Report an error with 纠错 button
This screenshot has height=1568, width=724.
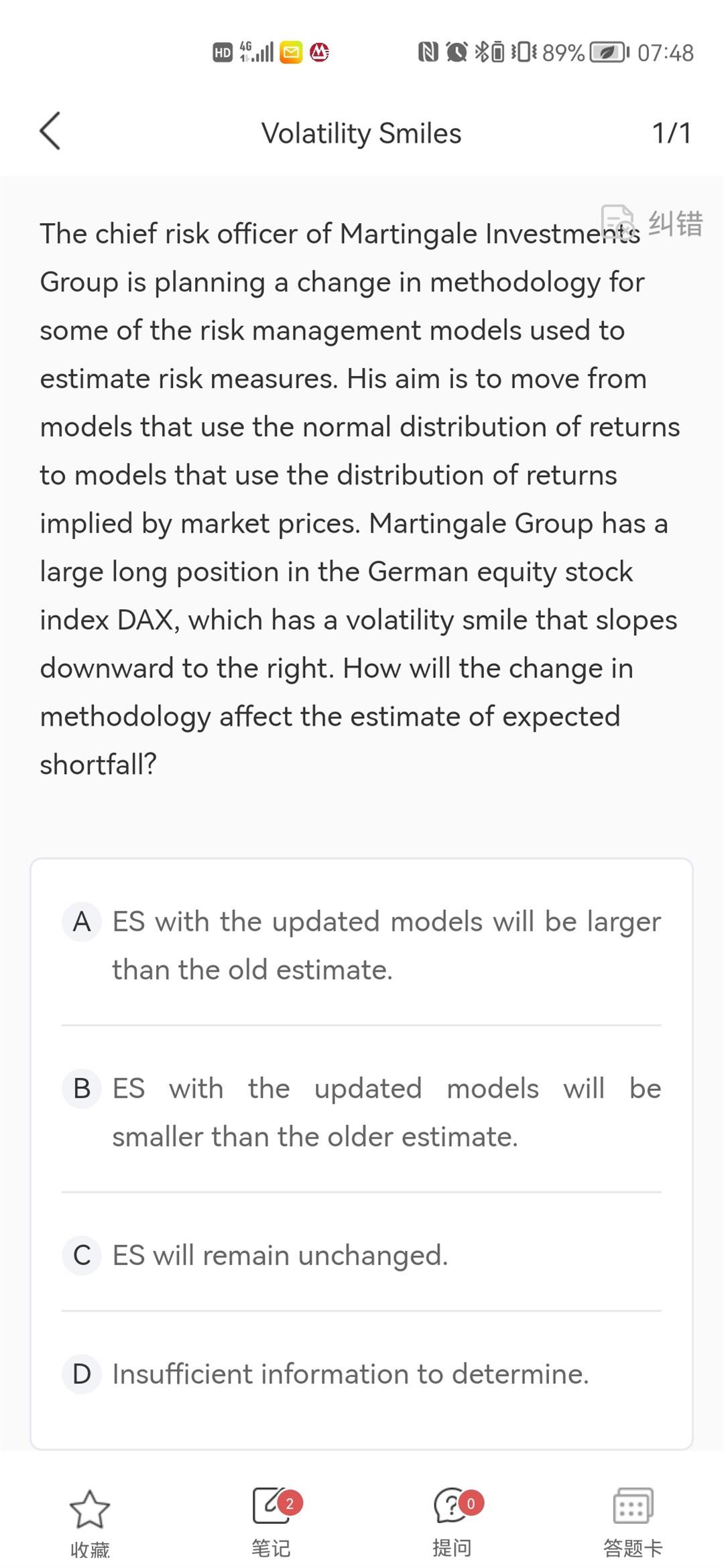click(652, 223)
